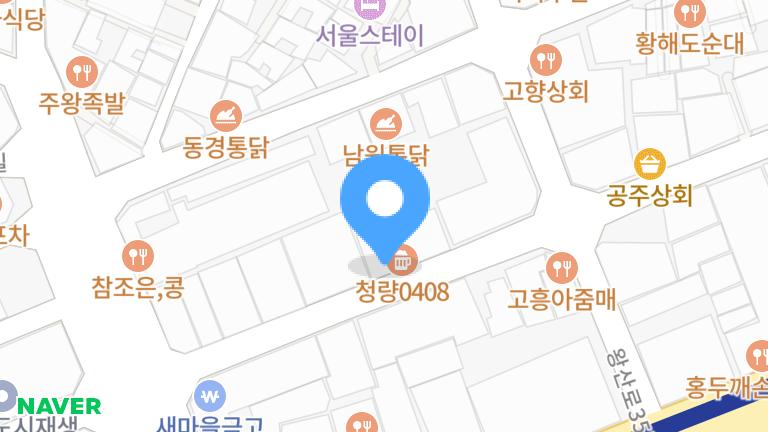Open the 동경통닭 chicken restaurant marker
The image size is (768, 432).
point(226,114)
